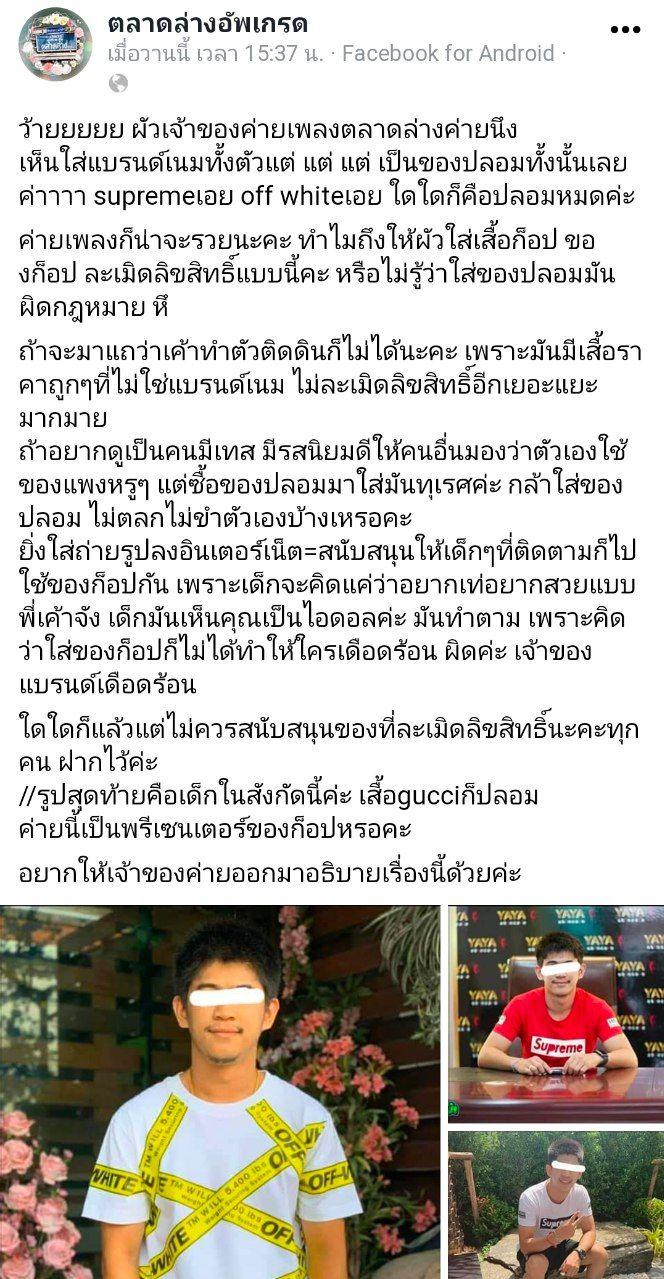Open the post's three-dot overflow menu

click(x=625, y=30)
